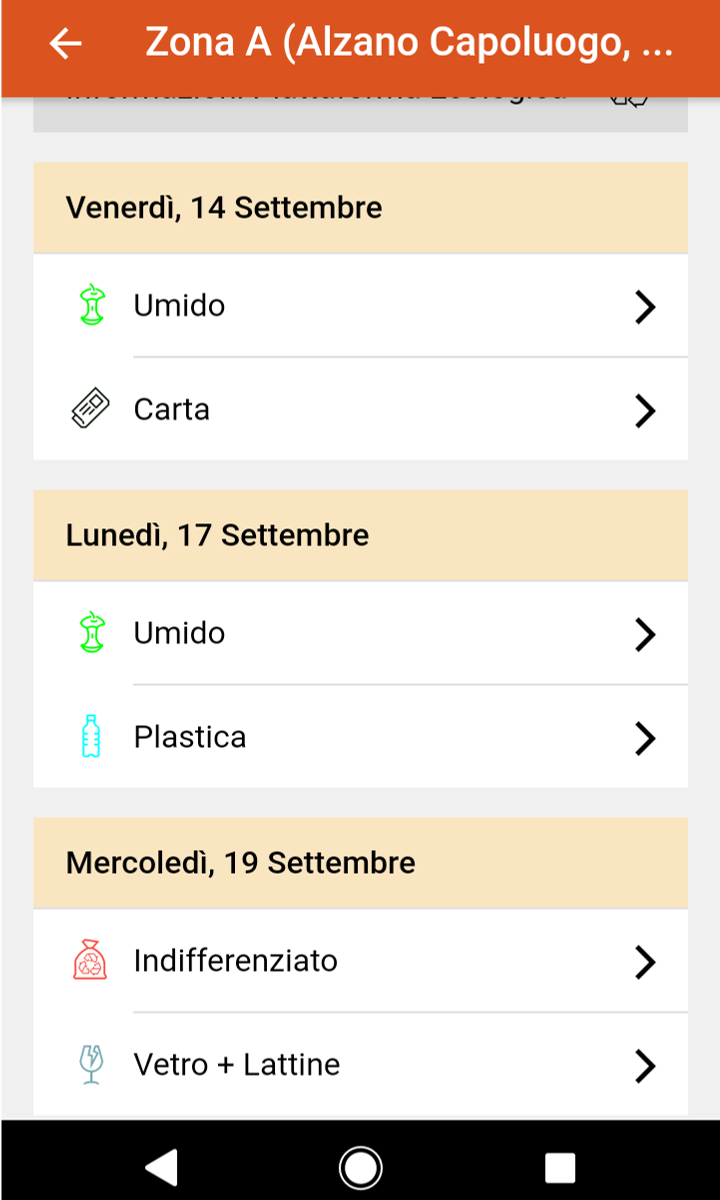Open Umido under Lunedì, 17 Settembre
Image resolution: width=720 pixels, height=1200 pixels.
[x=360, y=634]
